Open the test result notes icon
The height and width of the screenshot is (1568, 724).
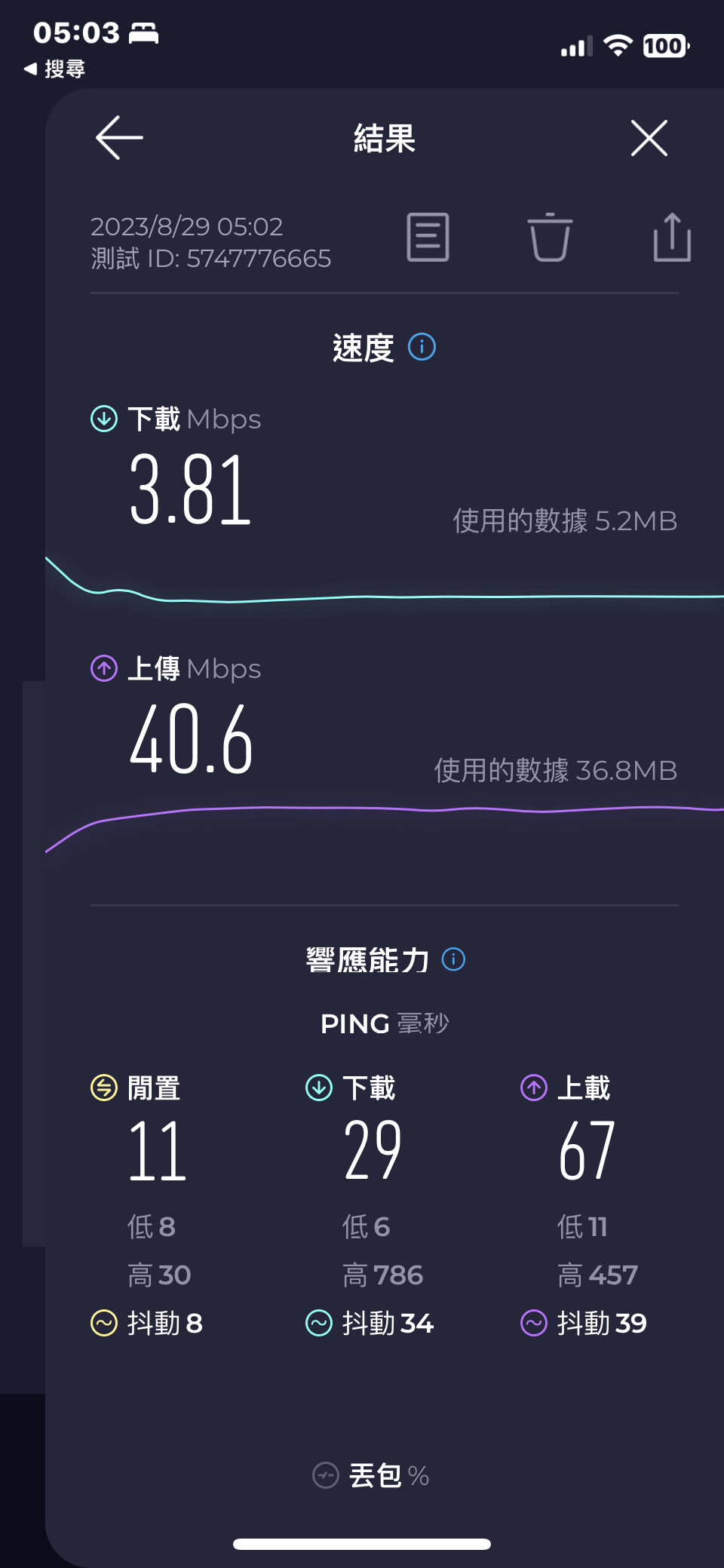coord(428,238)
